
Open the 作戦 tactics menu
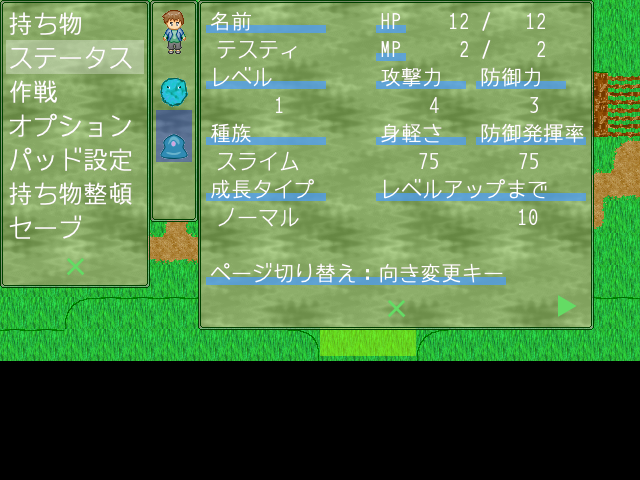pyautogui.click(x=34, y=91)
